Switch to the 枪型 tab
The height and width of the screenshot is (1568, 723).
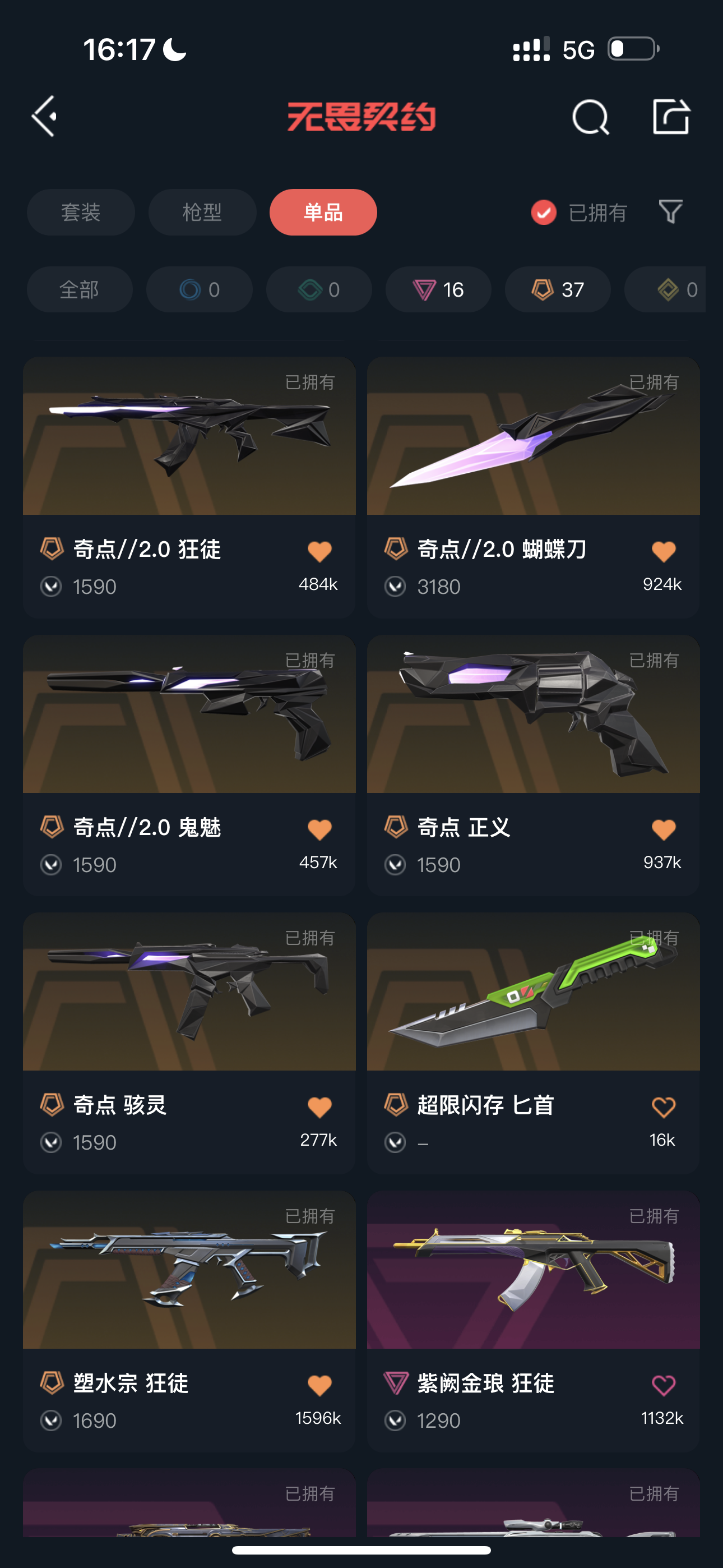(x=202, y=213)
